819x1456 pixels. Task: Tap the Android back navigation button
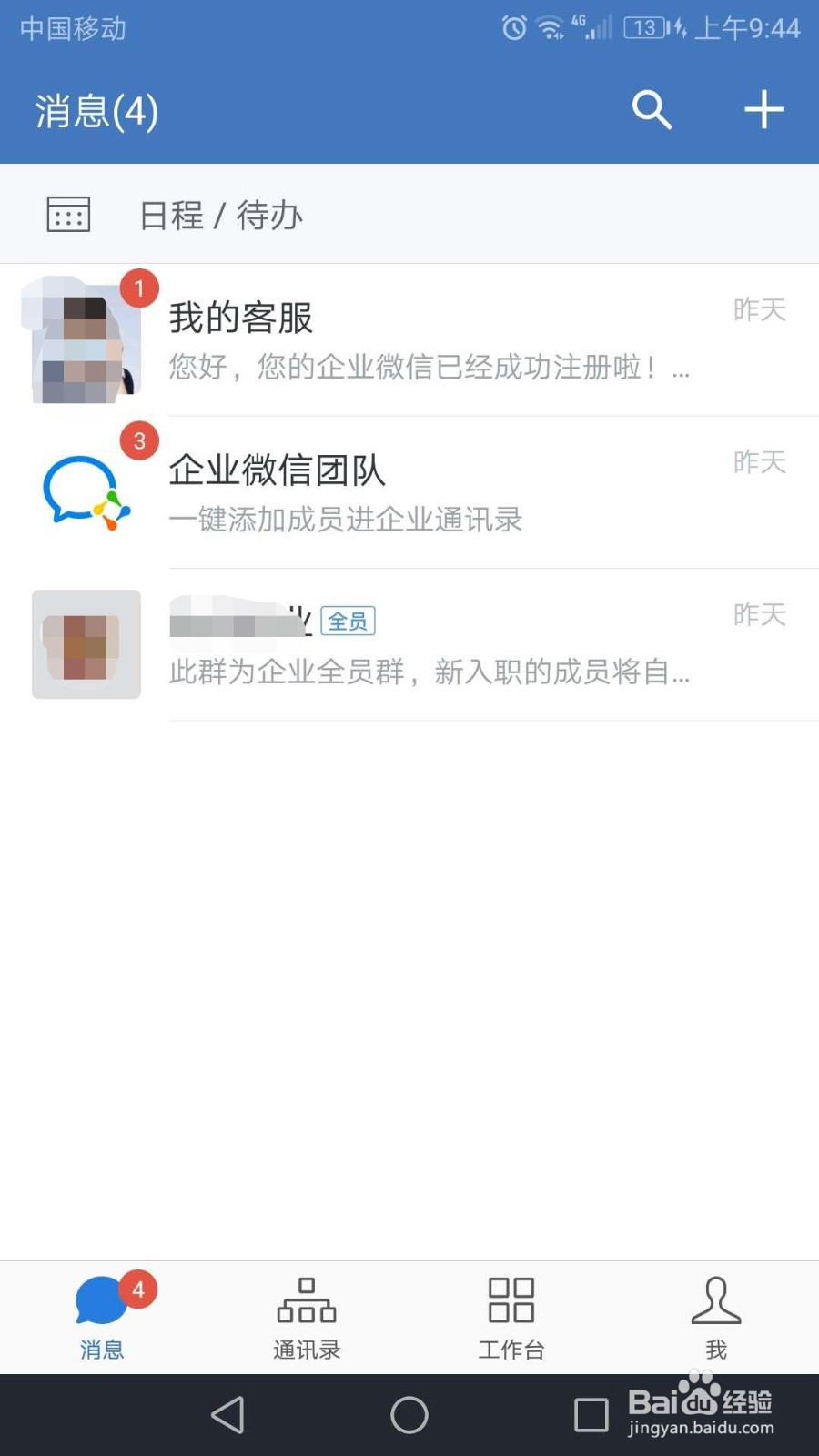point(227,1414)
